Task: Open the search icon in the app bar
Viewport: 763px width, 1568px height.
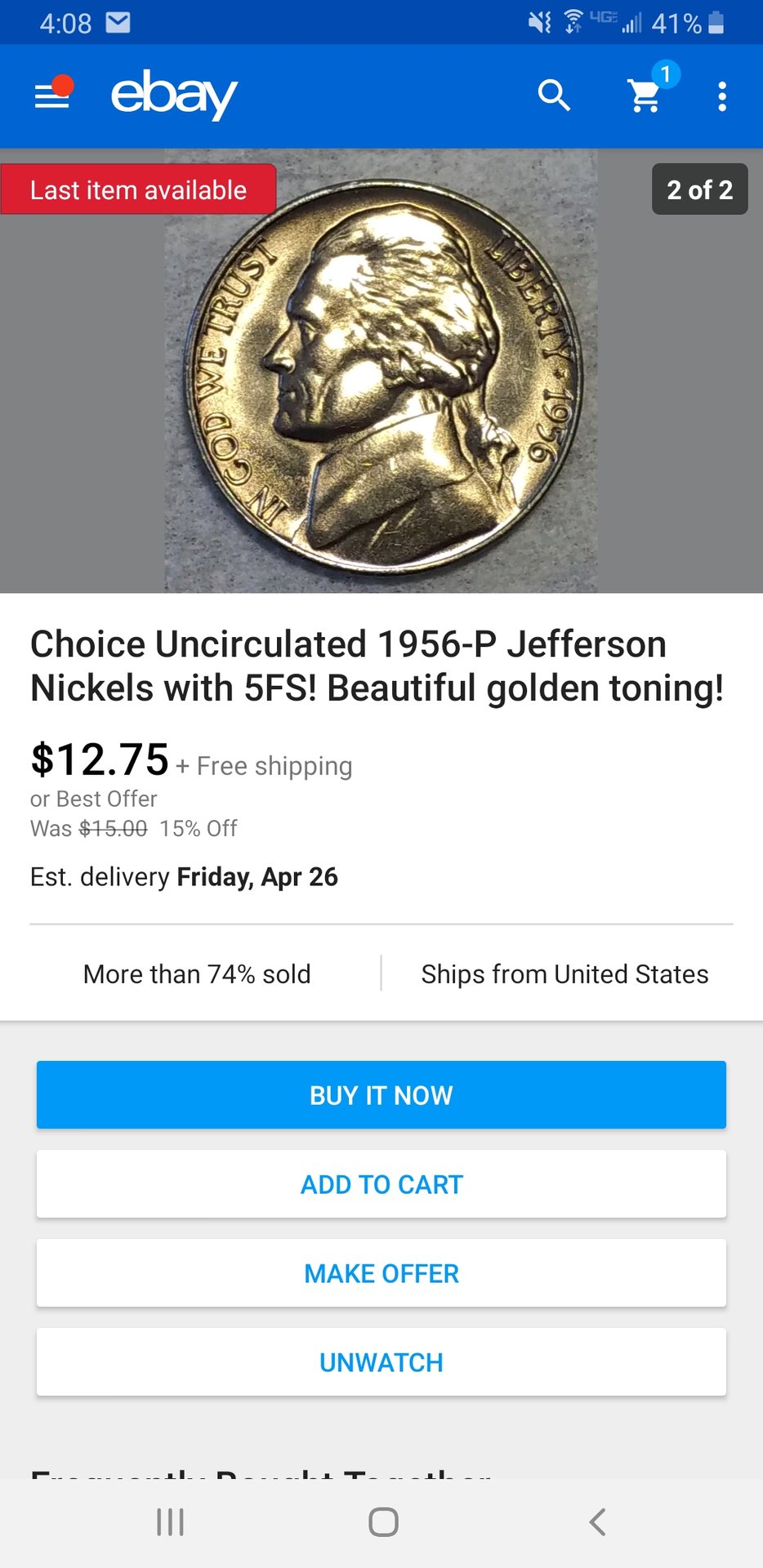Action: 554,96
